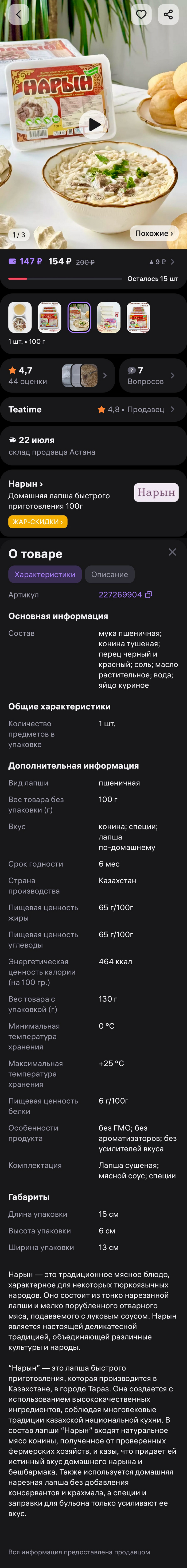Add product to favorites with heart icon
The image size is (187, 1568).
pos(141,15)
